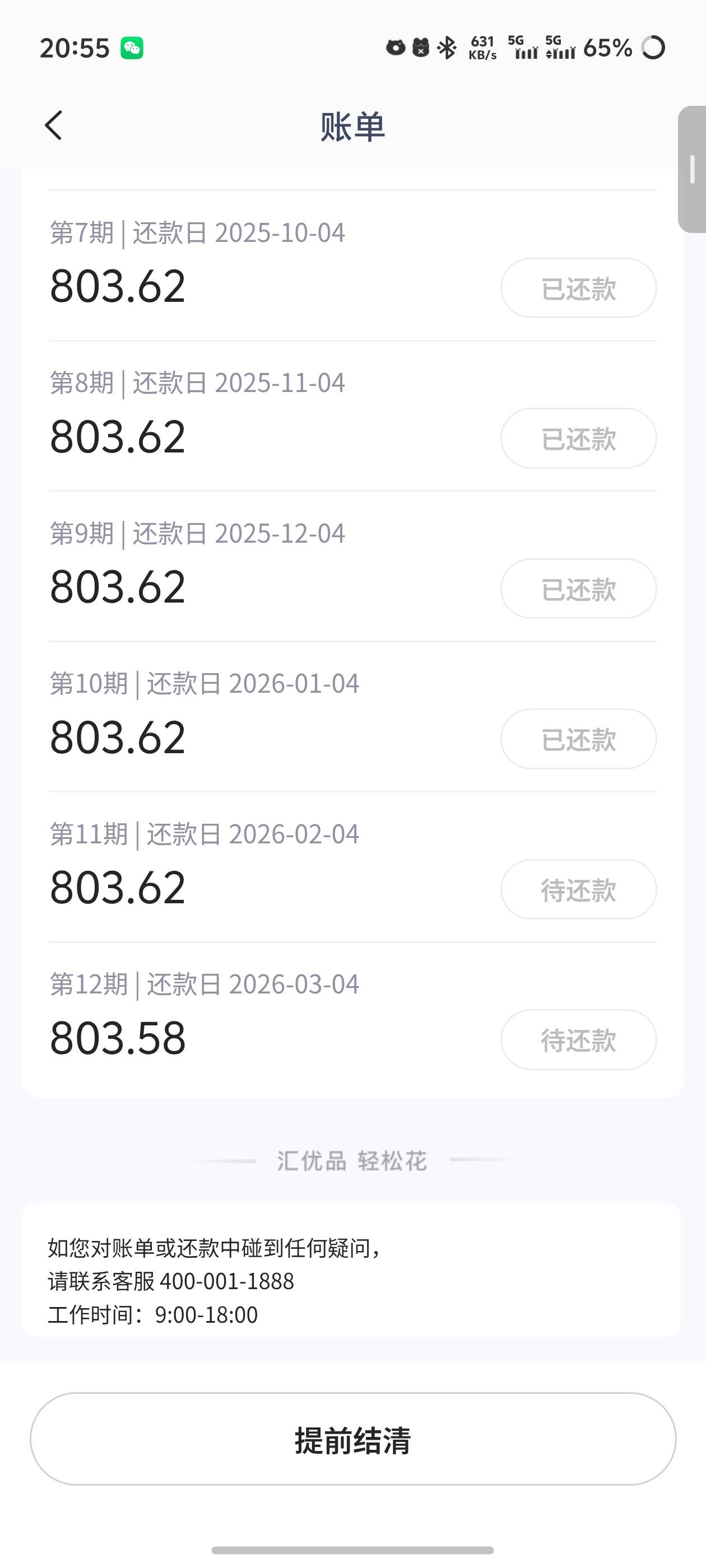This screenshot has height=1568, width=706.
Task: Go back from the 账单 page
Action: pyautogui.click(x=54, y=125)
